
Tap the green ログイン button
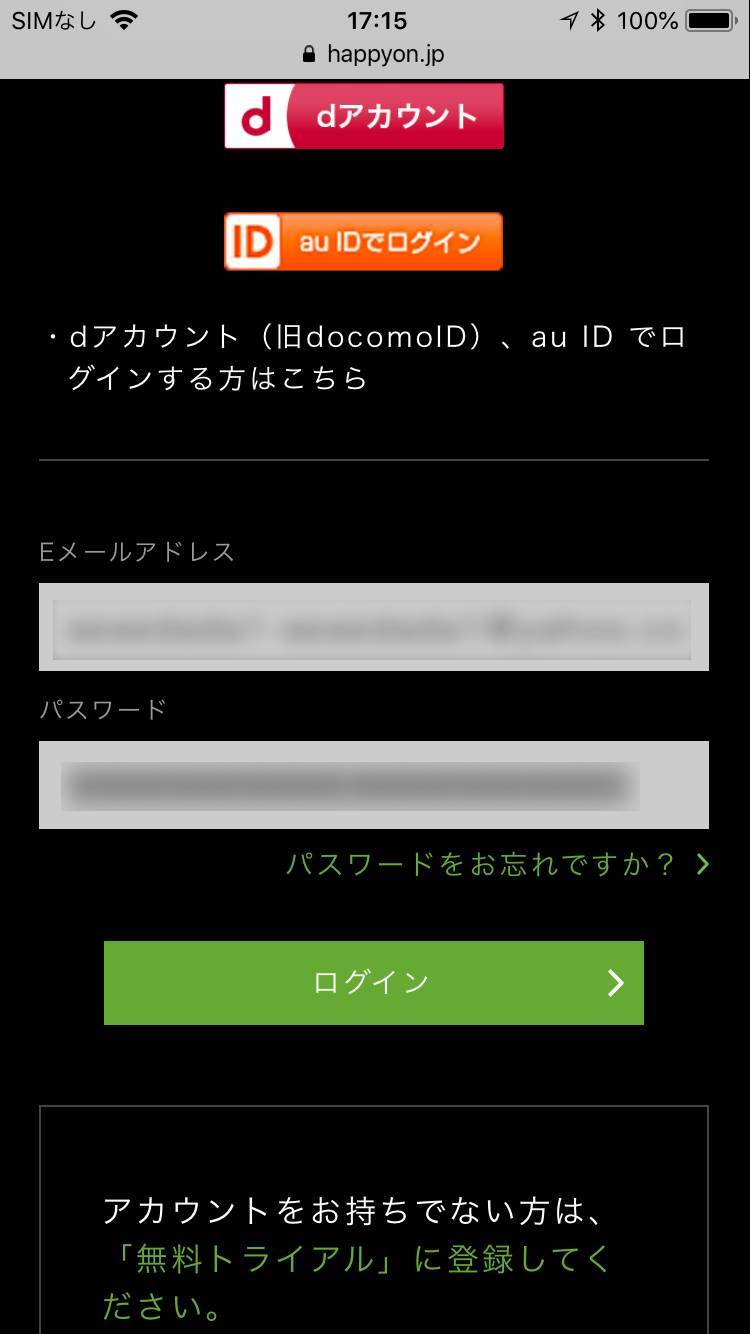pyautogui.click(x=374, y=983)
